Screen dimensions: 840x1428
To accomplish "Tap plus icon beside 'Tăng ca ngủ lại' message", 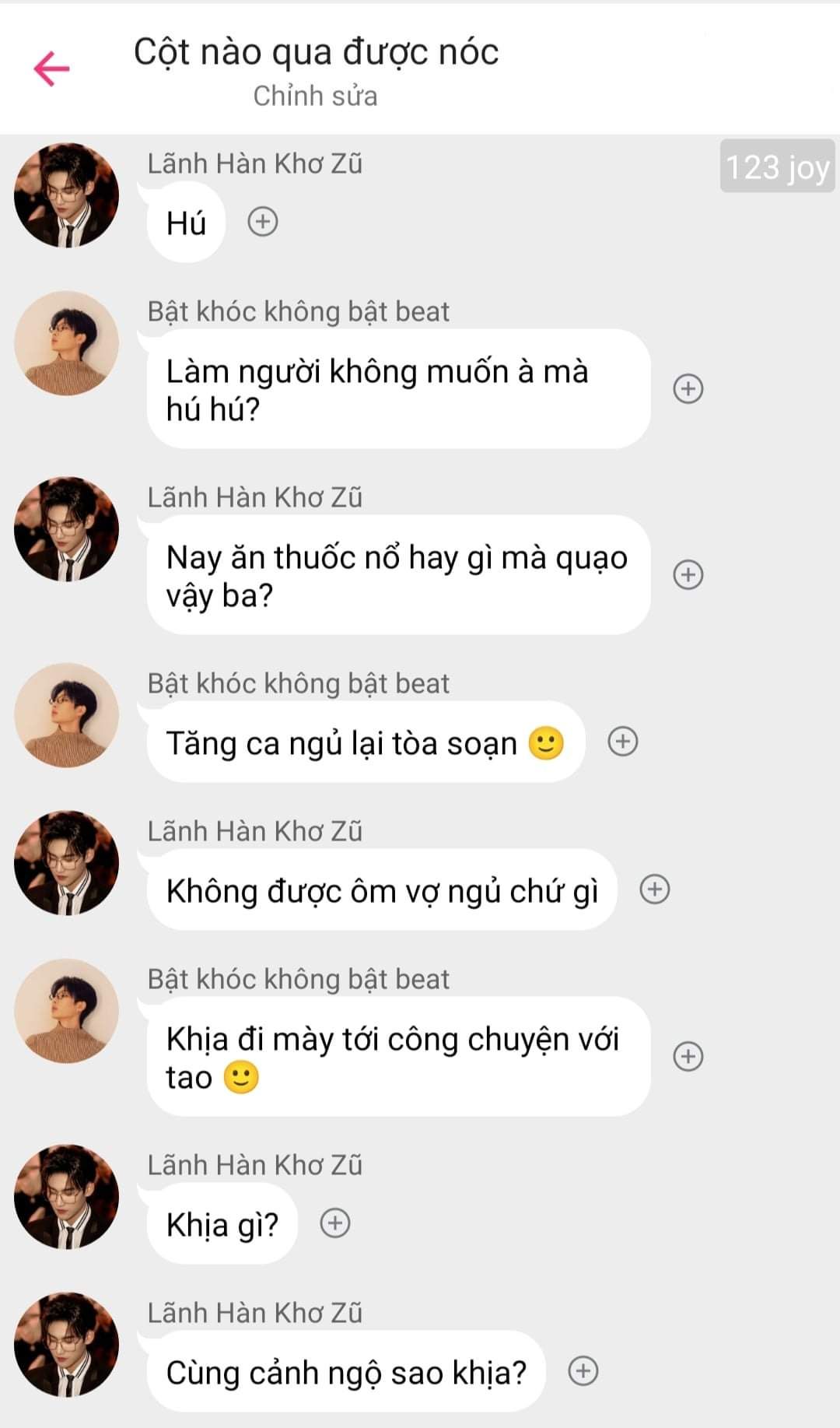I will pos(622,741).
